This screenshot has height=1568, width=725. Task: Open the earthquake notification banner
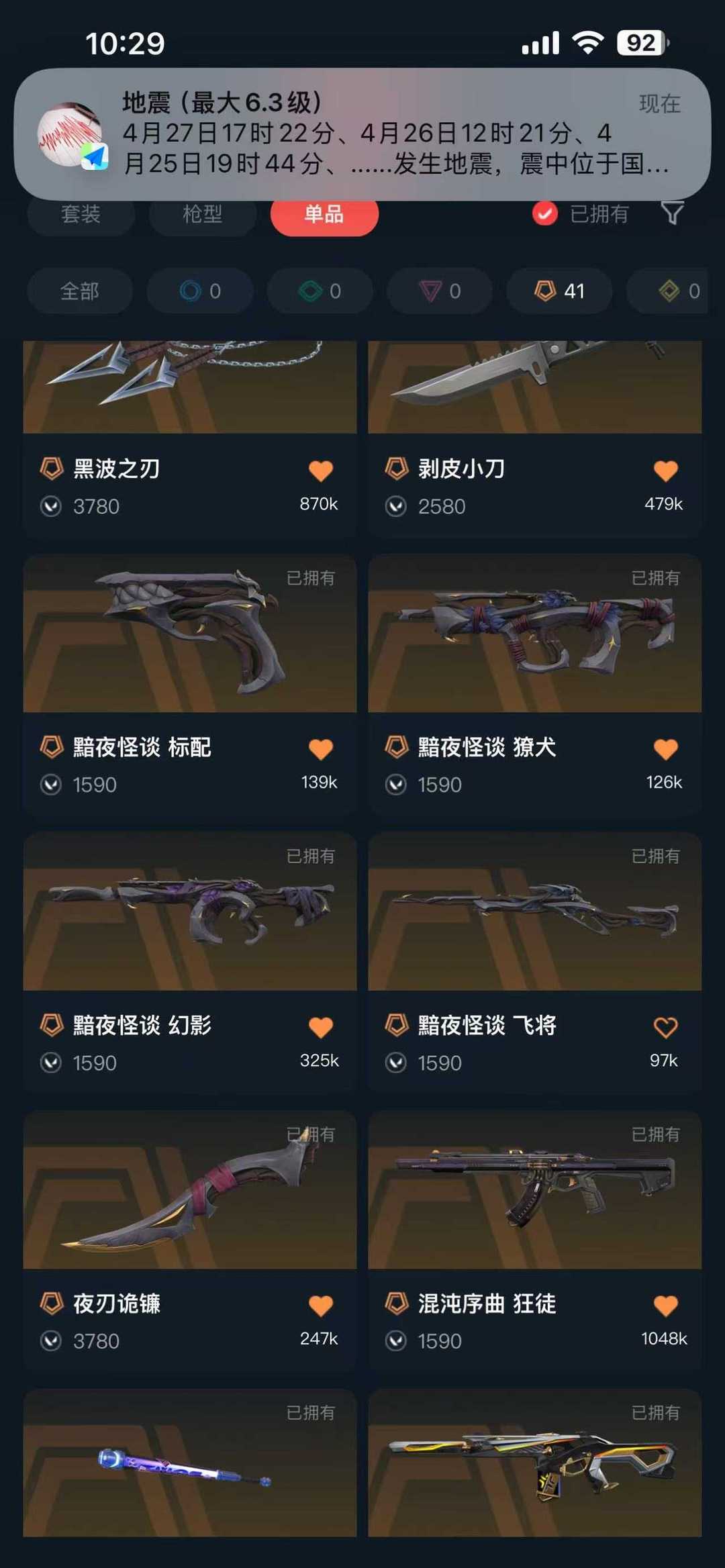pyautogui.click(x=362, y=134)
